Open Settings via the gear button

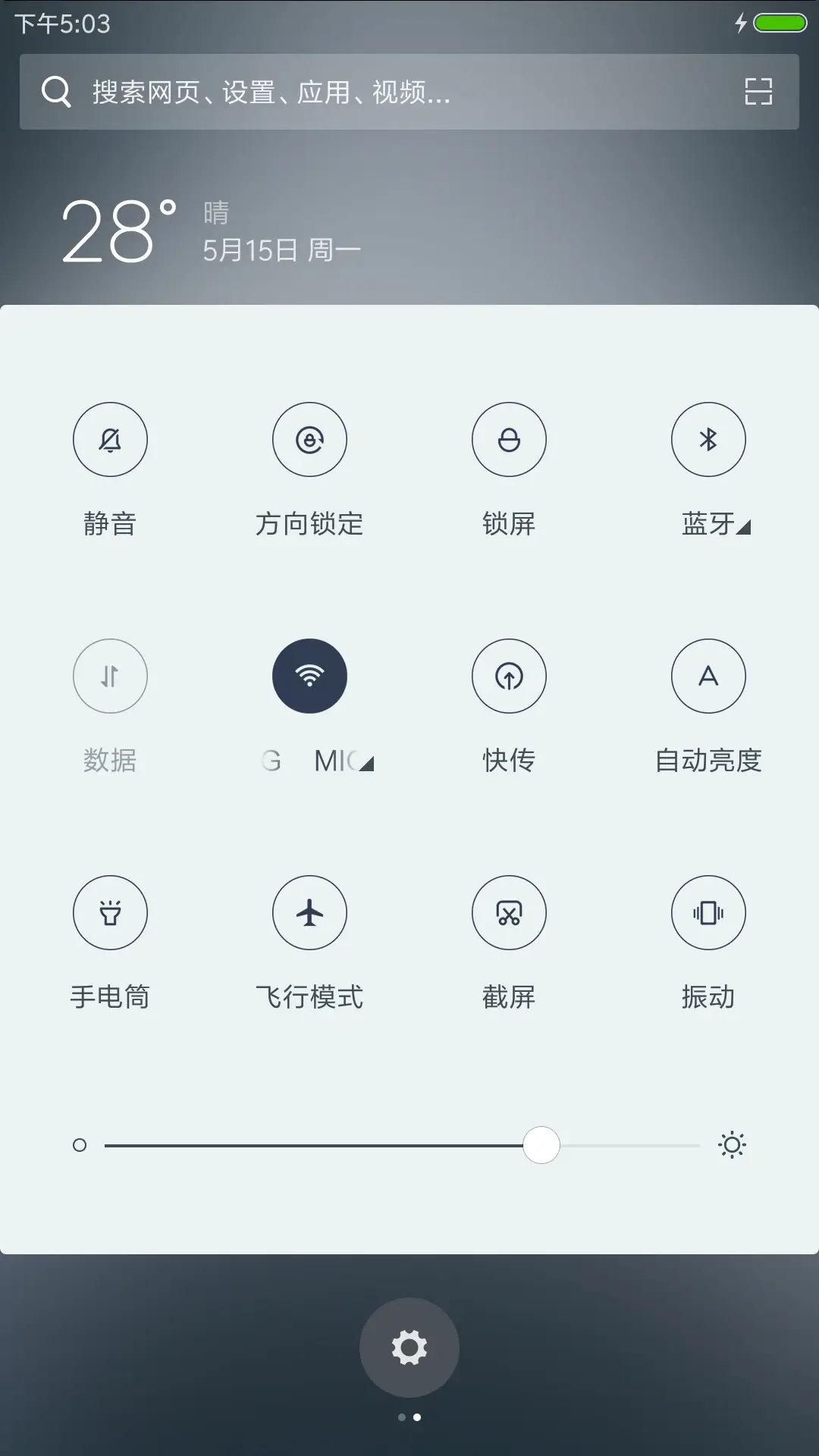(x=409, y=1348)
